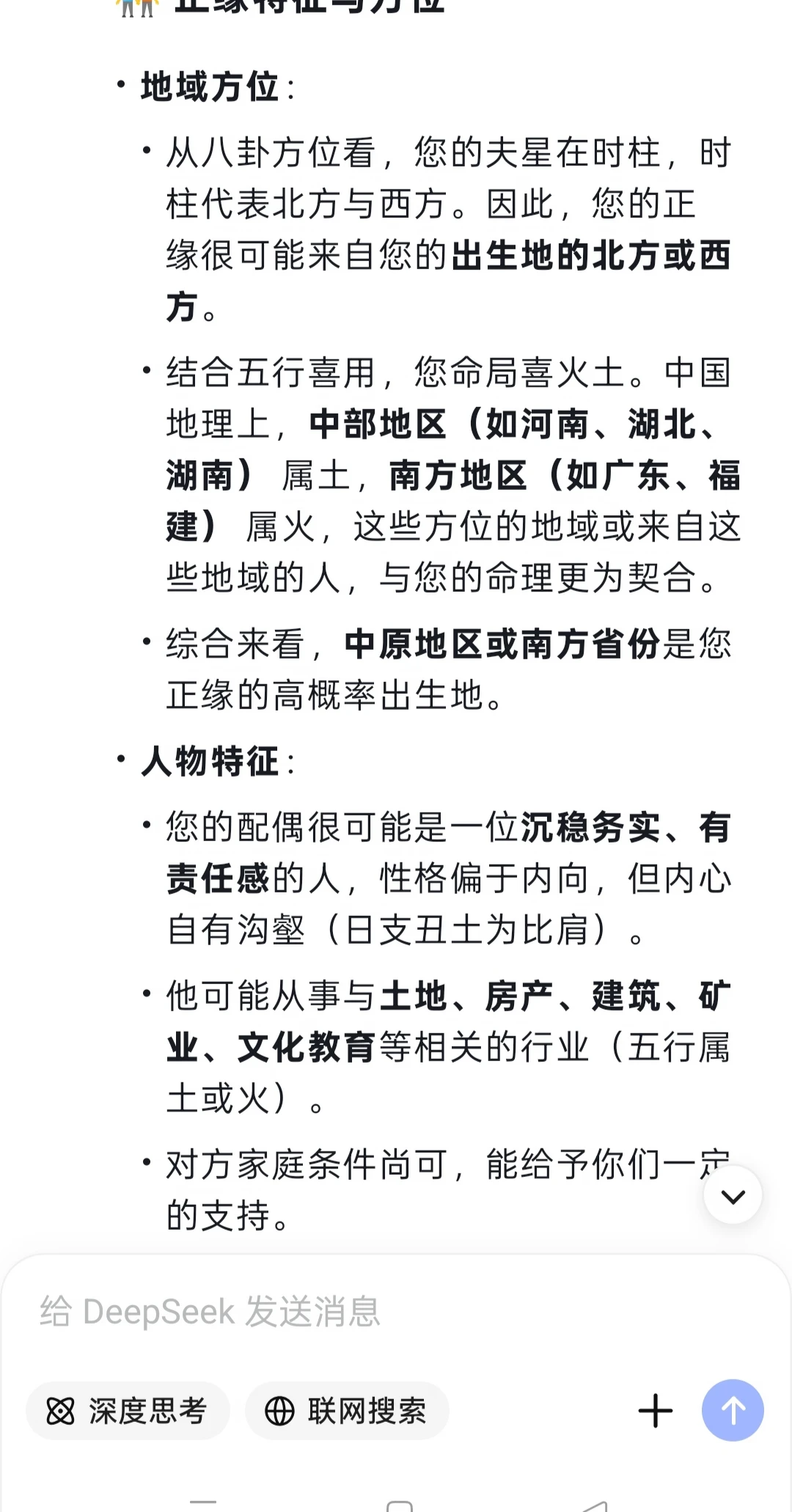The image size is (792, 1512).
Task: Open the plus attachment menu
Action: [x=656, y=1411]
